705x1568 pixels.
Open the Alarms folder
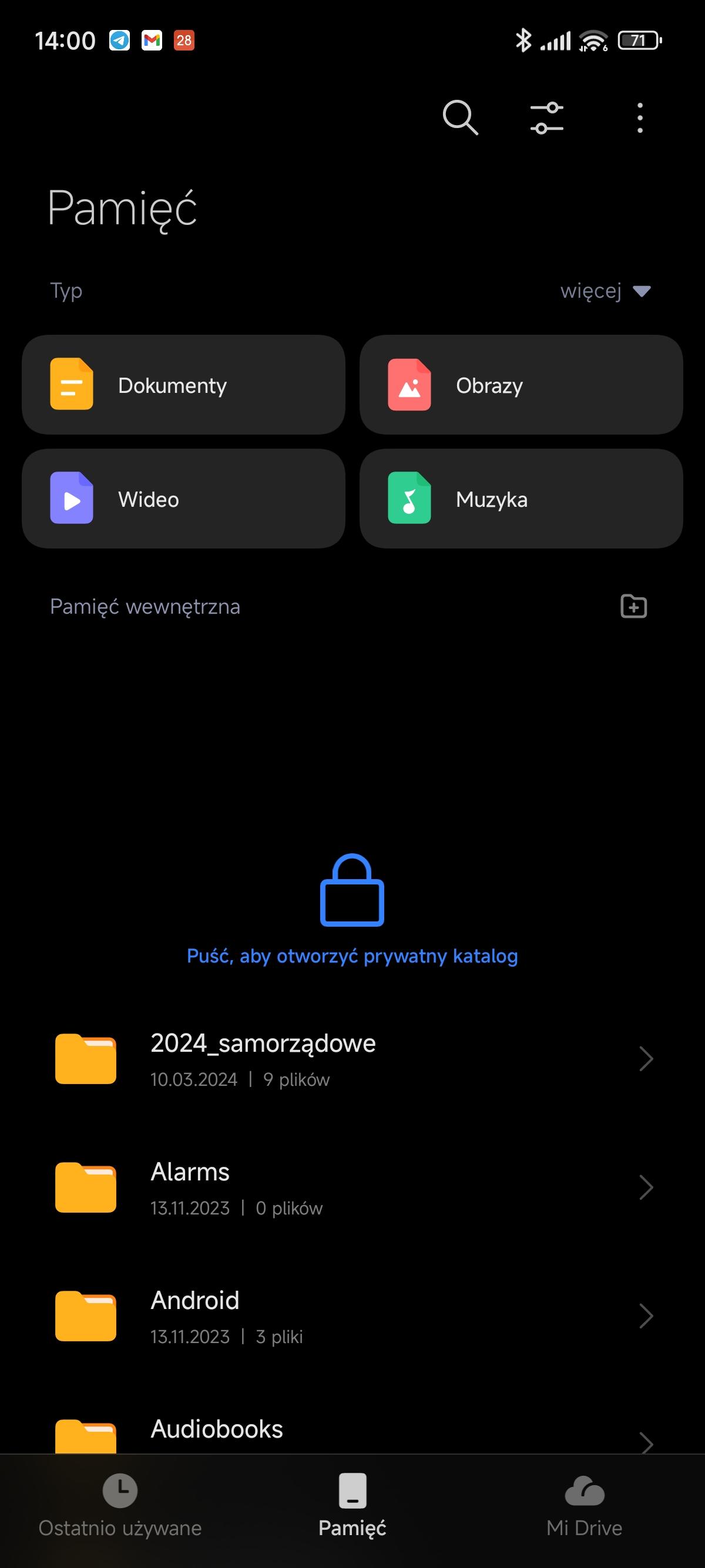352,1187
